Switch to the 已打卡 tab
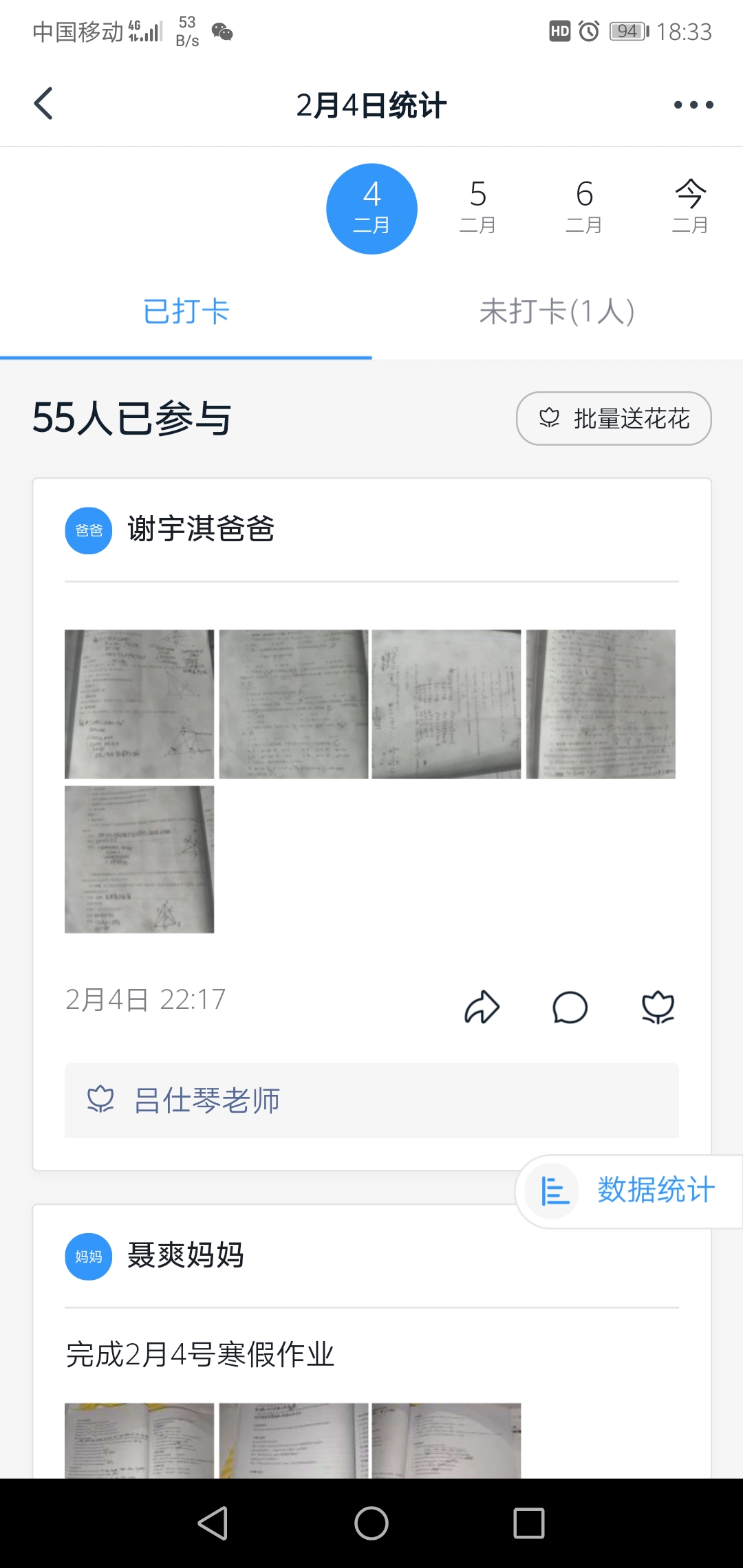 [186, 312]
